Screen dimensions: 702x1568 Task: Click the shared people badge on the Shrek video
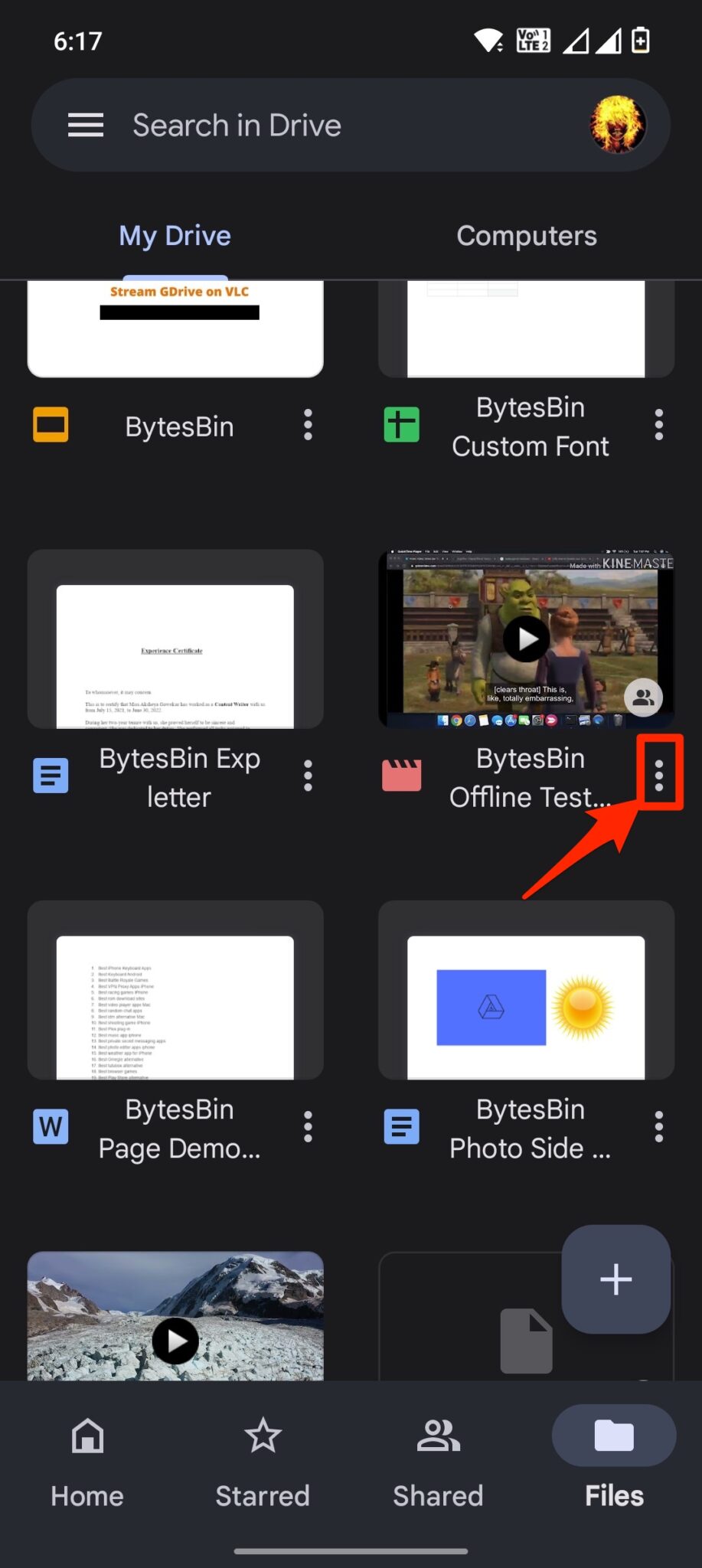point(643,697)
